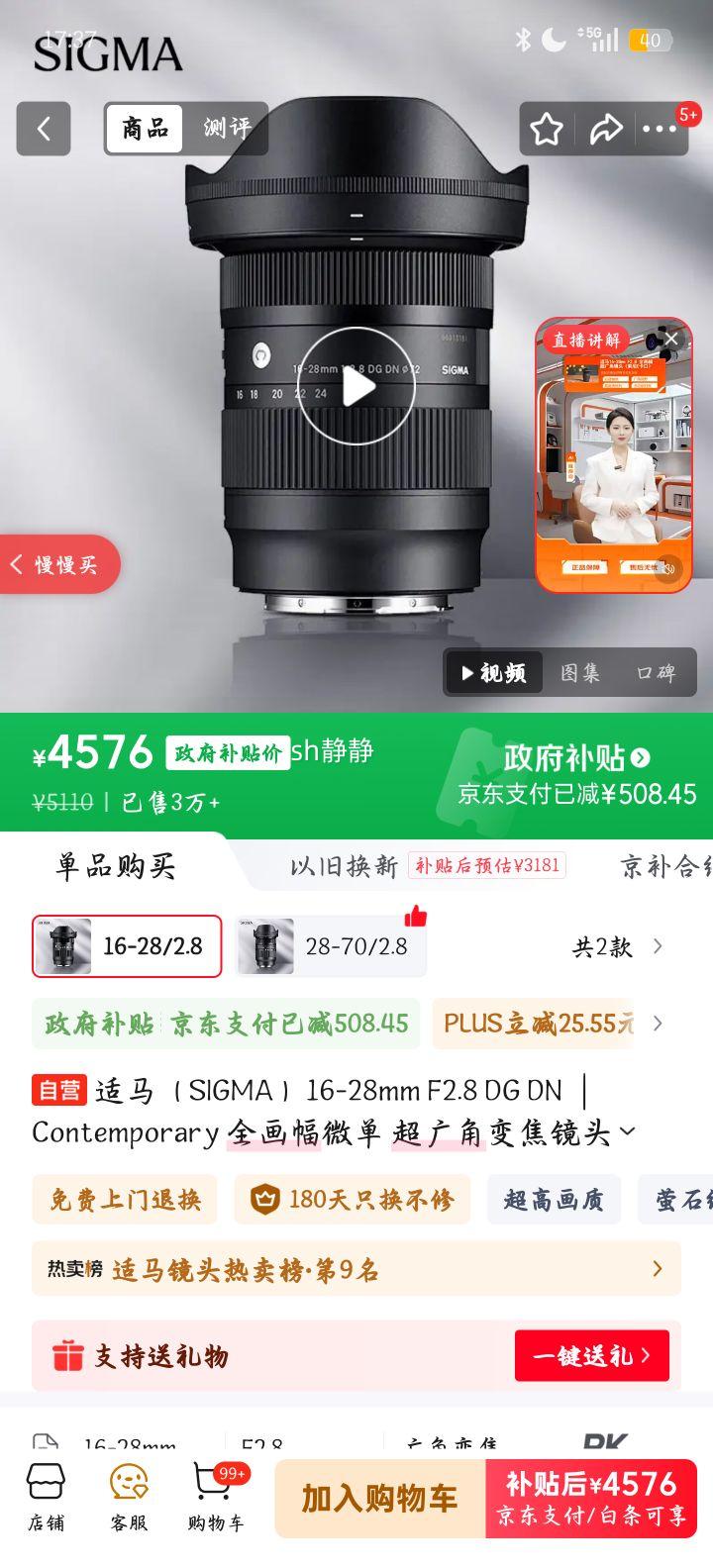This screenshot has width=713, height=1568.
Task: Tap the back arrow icon
Action: pos(43,129)
